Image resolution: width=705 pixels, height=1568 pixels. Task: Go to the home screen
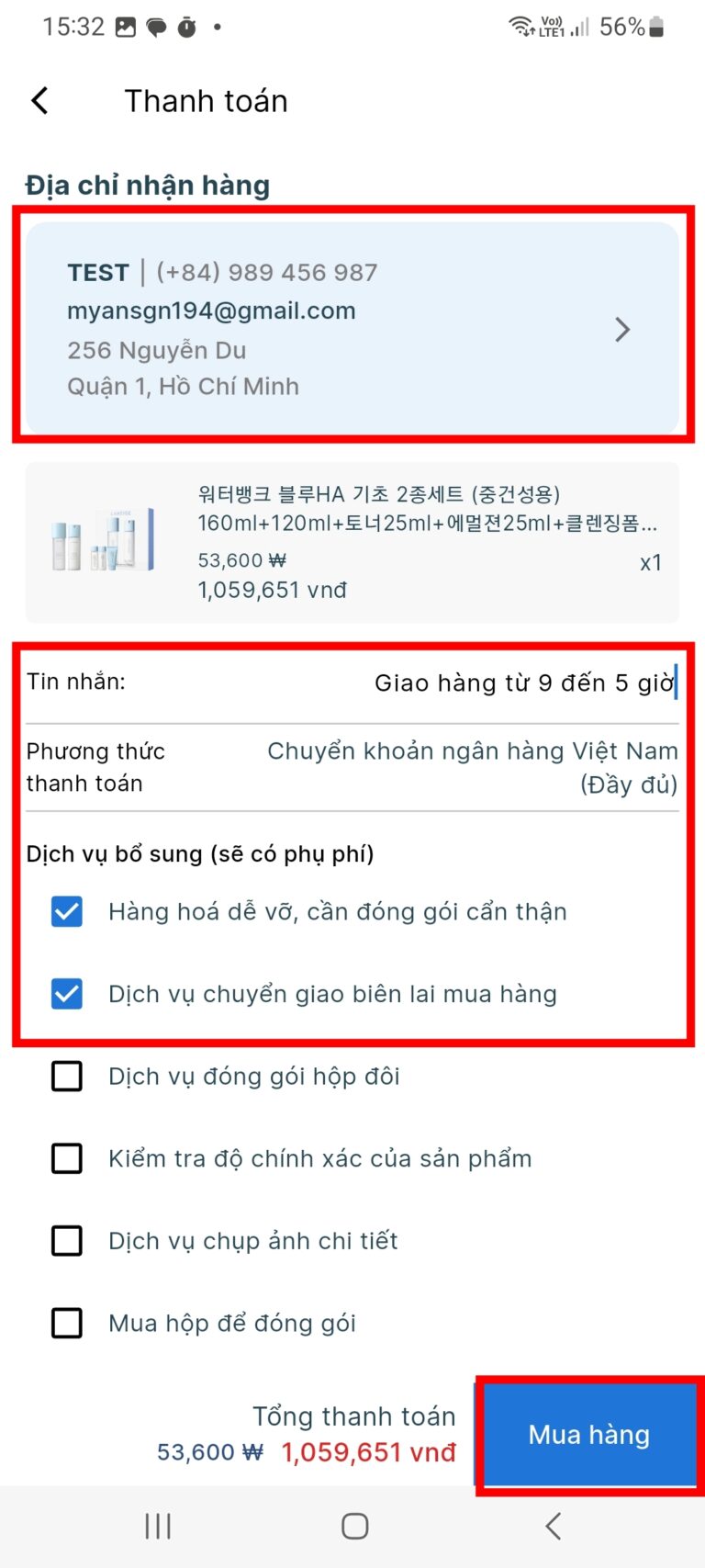354,1527
